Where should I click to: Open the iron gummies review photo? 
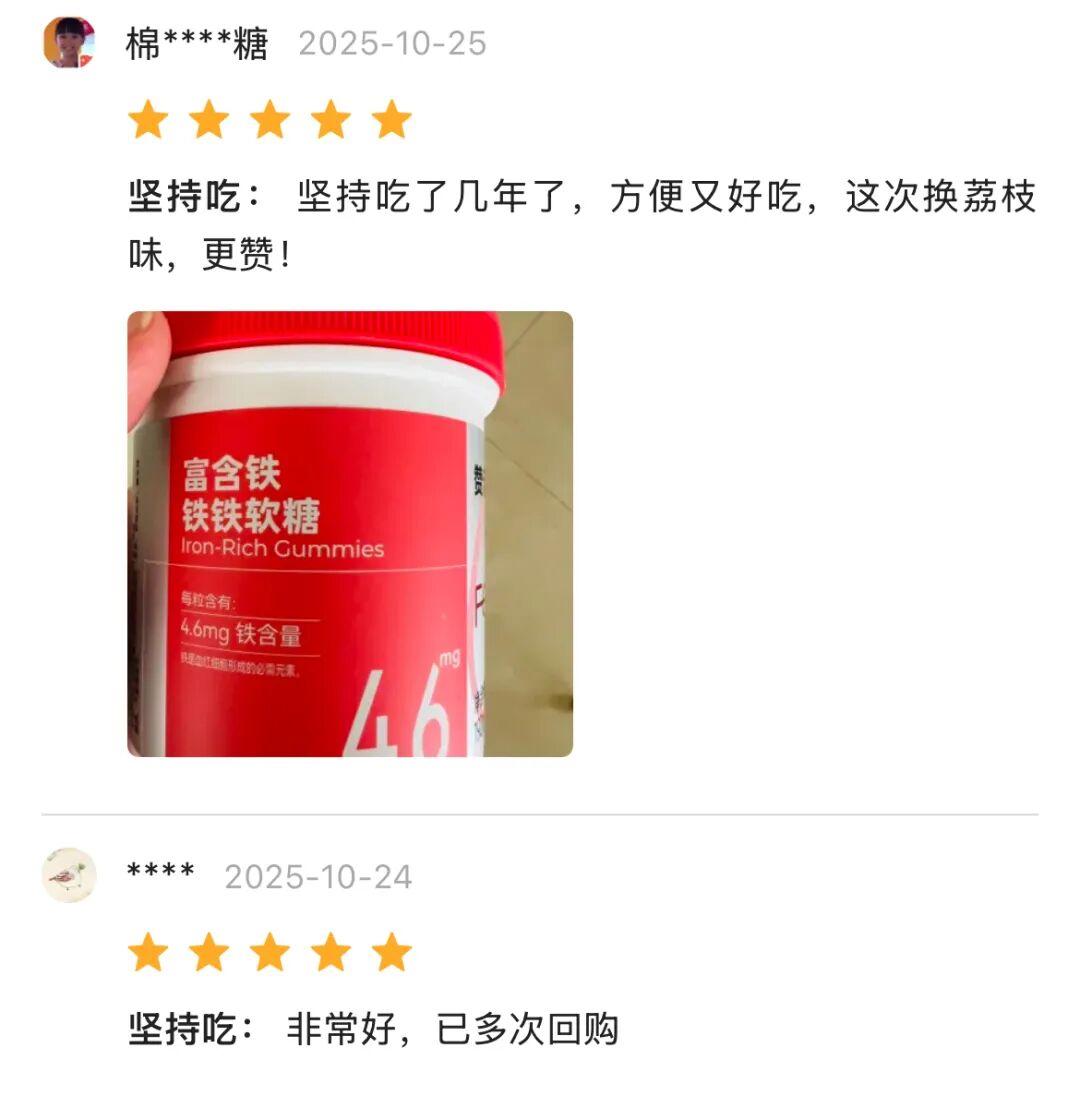coord(350,533)
